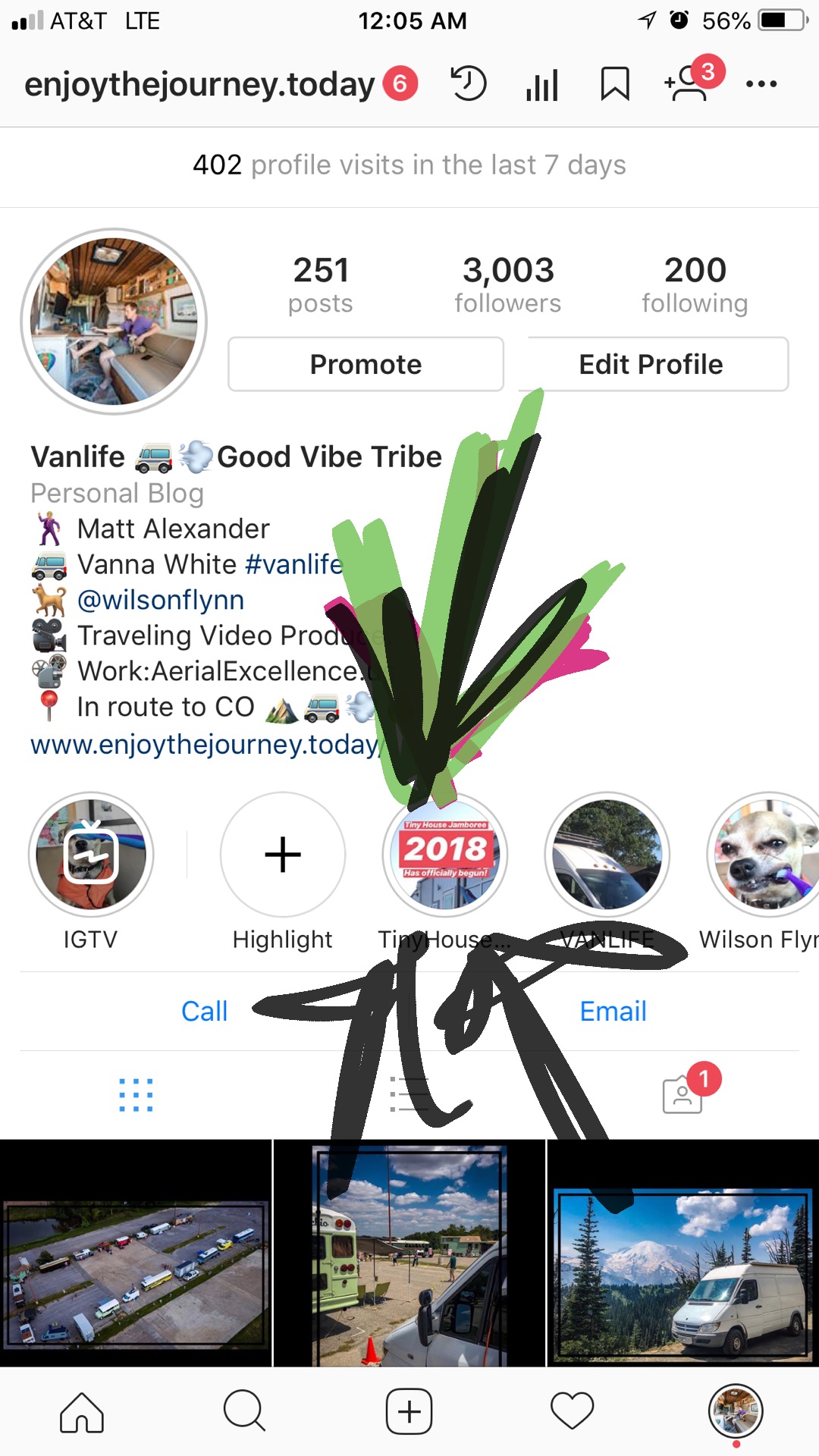Open discover people icon

(x=688, y=83)
